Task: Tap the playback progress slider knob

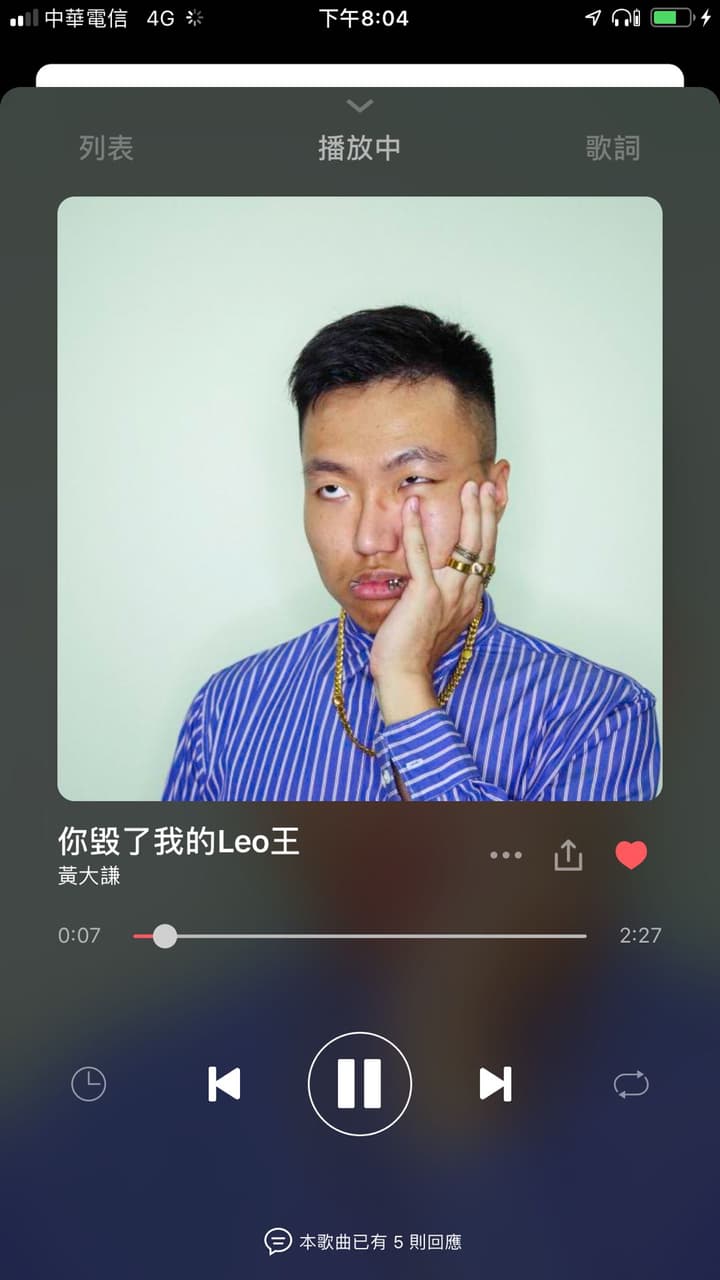Action: tap(165, 936)
